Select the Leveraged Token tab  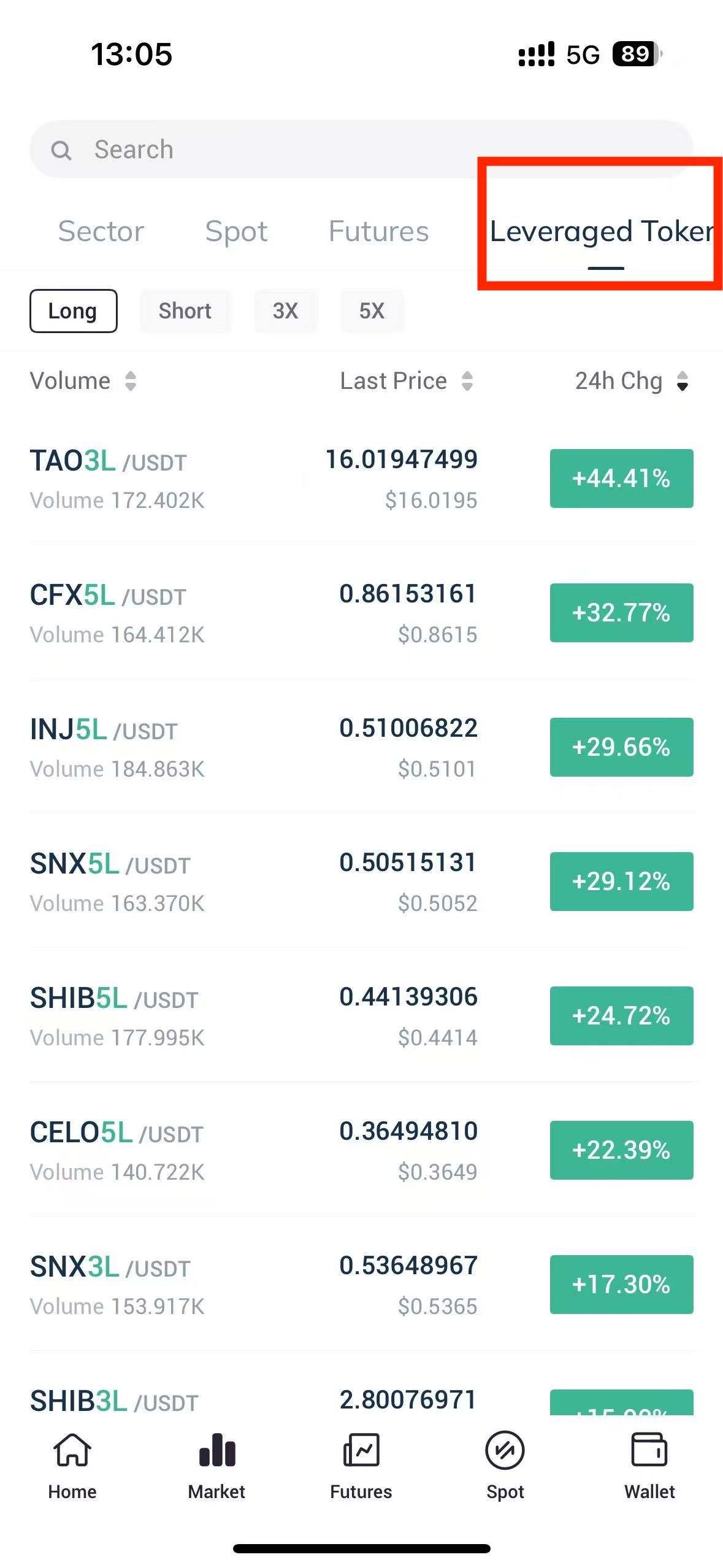601,231
